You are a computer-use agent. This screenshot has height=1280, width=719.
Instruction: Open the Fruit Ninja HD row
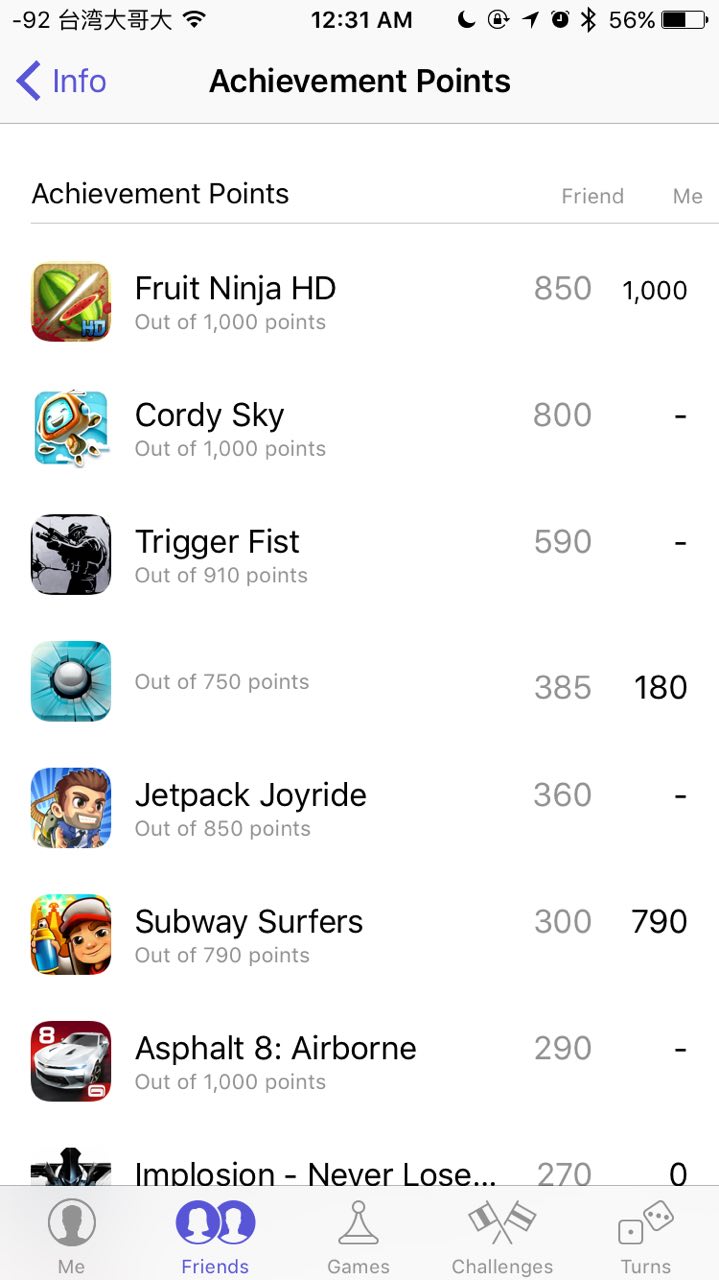(x=359, y=301)
